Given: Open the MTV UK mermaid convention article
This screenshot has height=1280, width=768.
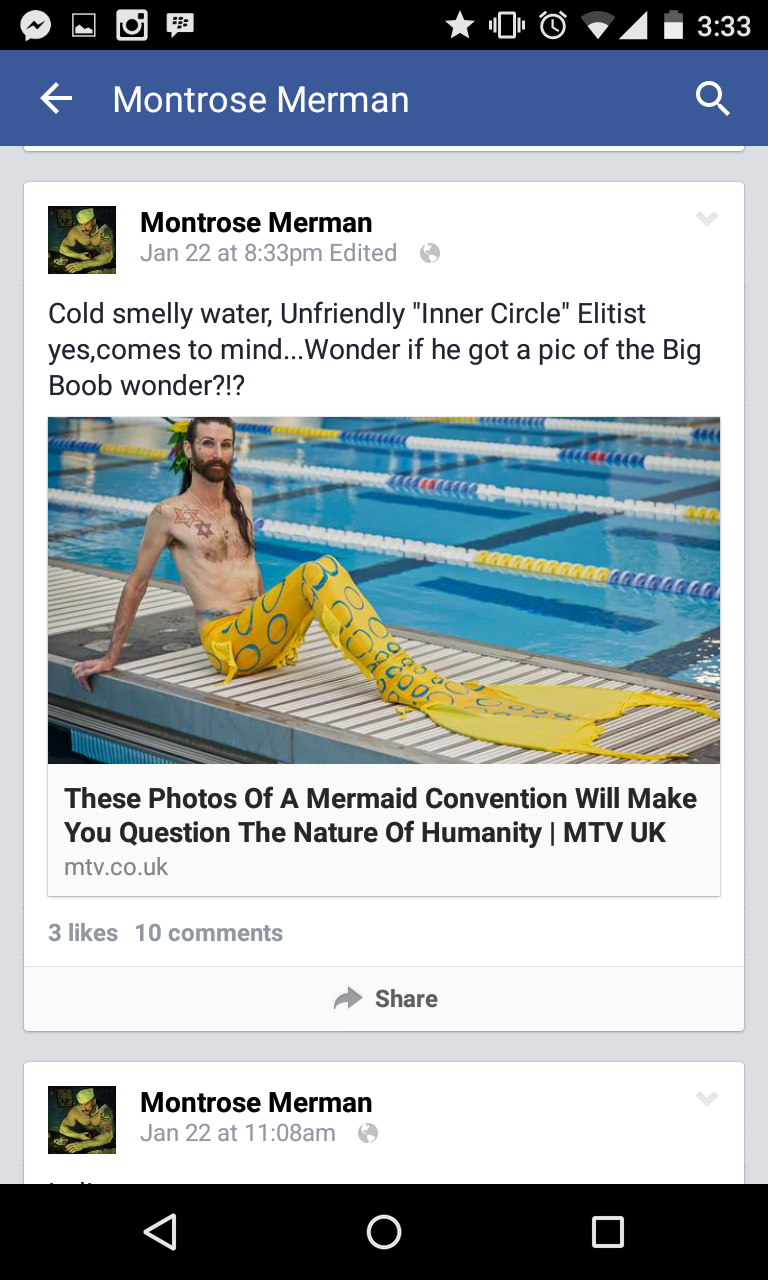Looking at the screenshot, I should 383,815.
